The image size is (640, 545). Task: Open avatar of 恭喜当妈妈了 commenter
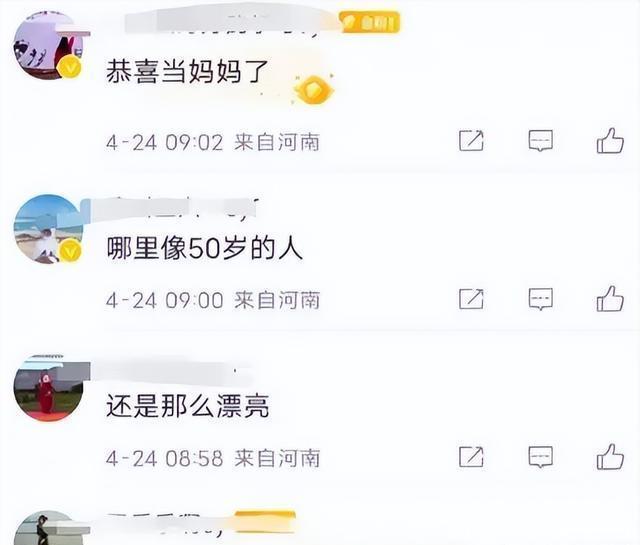(49, 46)
